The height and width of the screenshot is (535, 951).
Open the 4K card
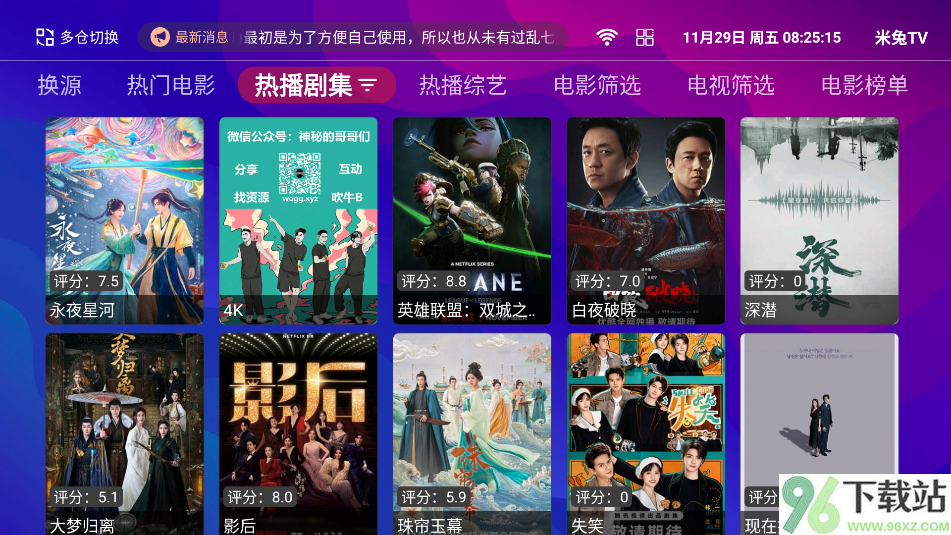point(298,220)
